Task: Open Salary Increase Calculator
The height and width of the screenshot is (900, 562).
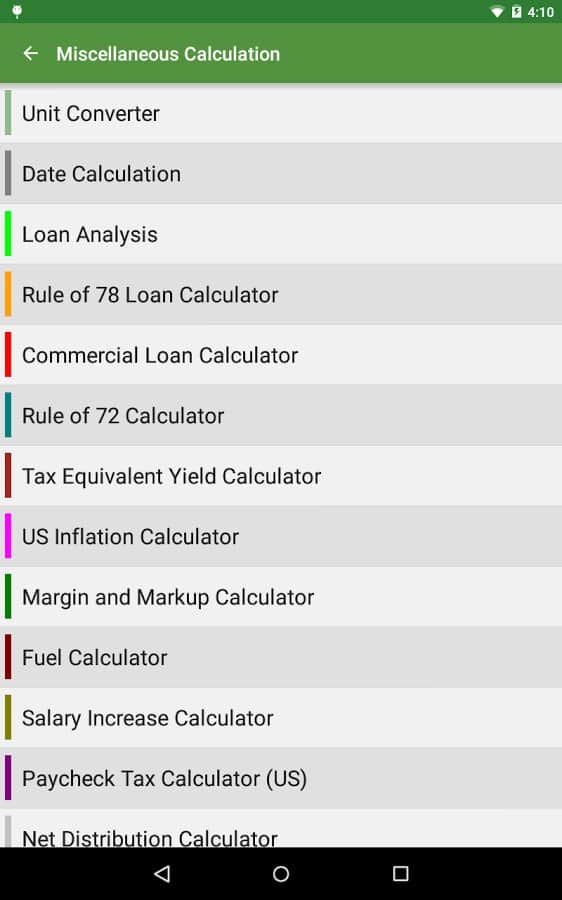Action: 281,718
